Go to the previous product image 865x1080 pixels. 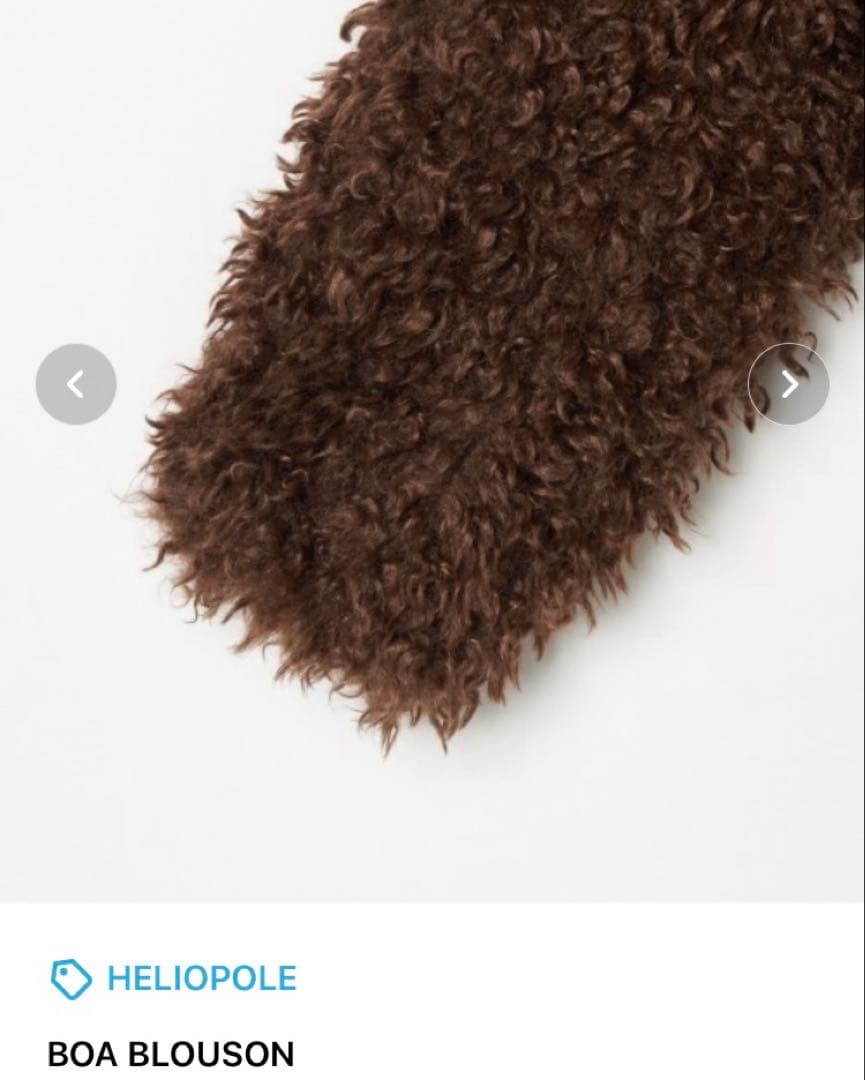coord(76,384)
